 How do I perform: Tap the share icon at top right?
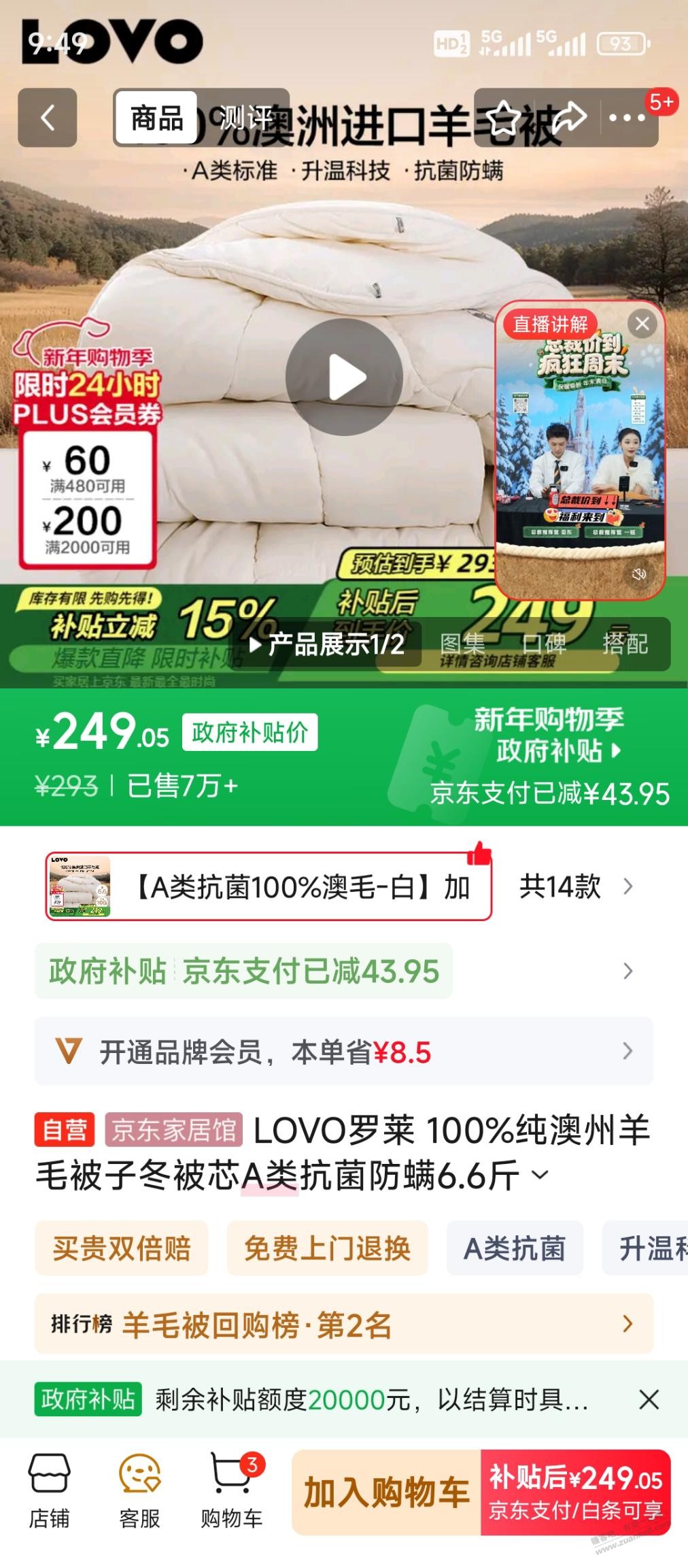click(x=571, y=117)
